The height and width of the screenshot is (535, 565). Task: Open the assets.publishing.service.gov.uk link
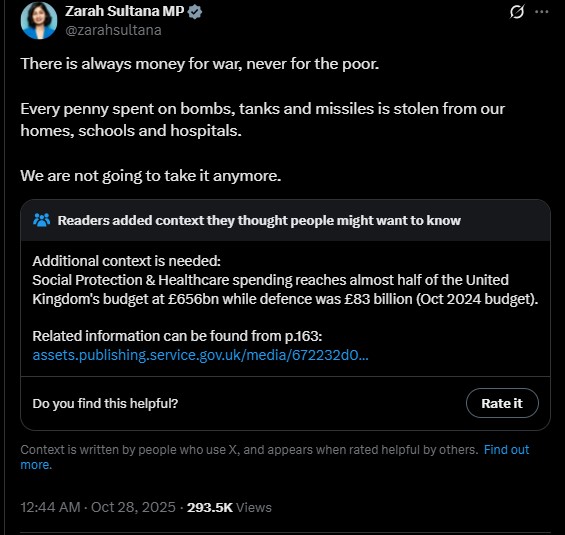[x=200, y=355]
